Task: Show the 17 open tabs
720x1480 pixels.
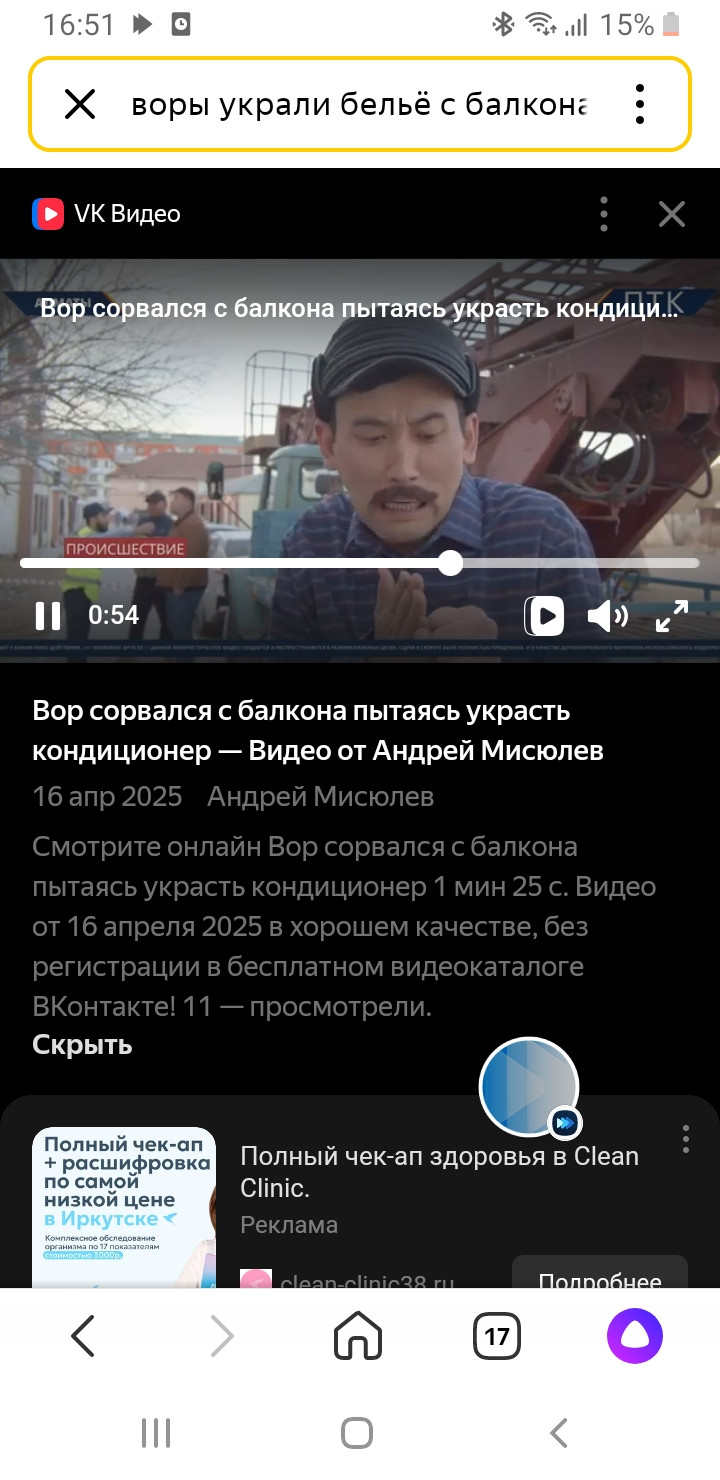Action: pos(497,1336)
